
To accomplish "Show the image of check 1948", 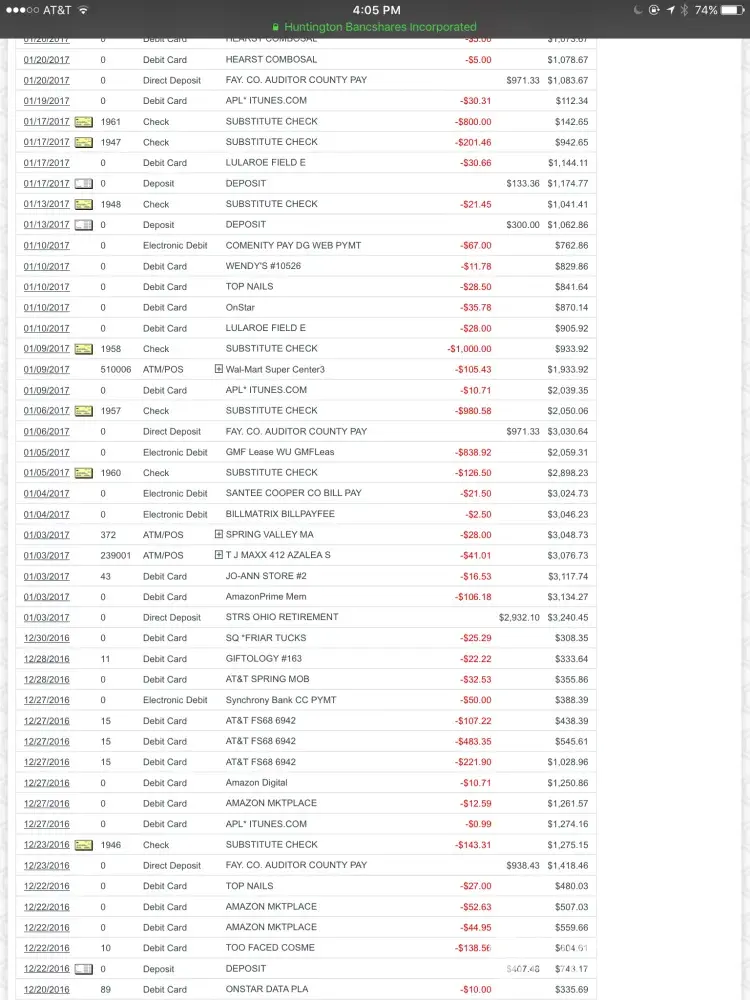I will click(x=84, y=204).
